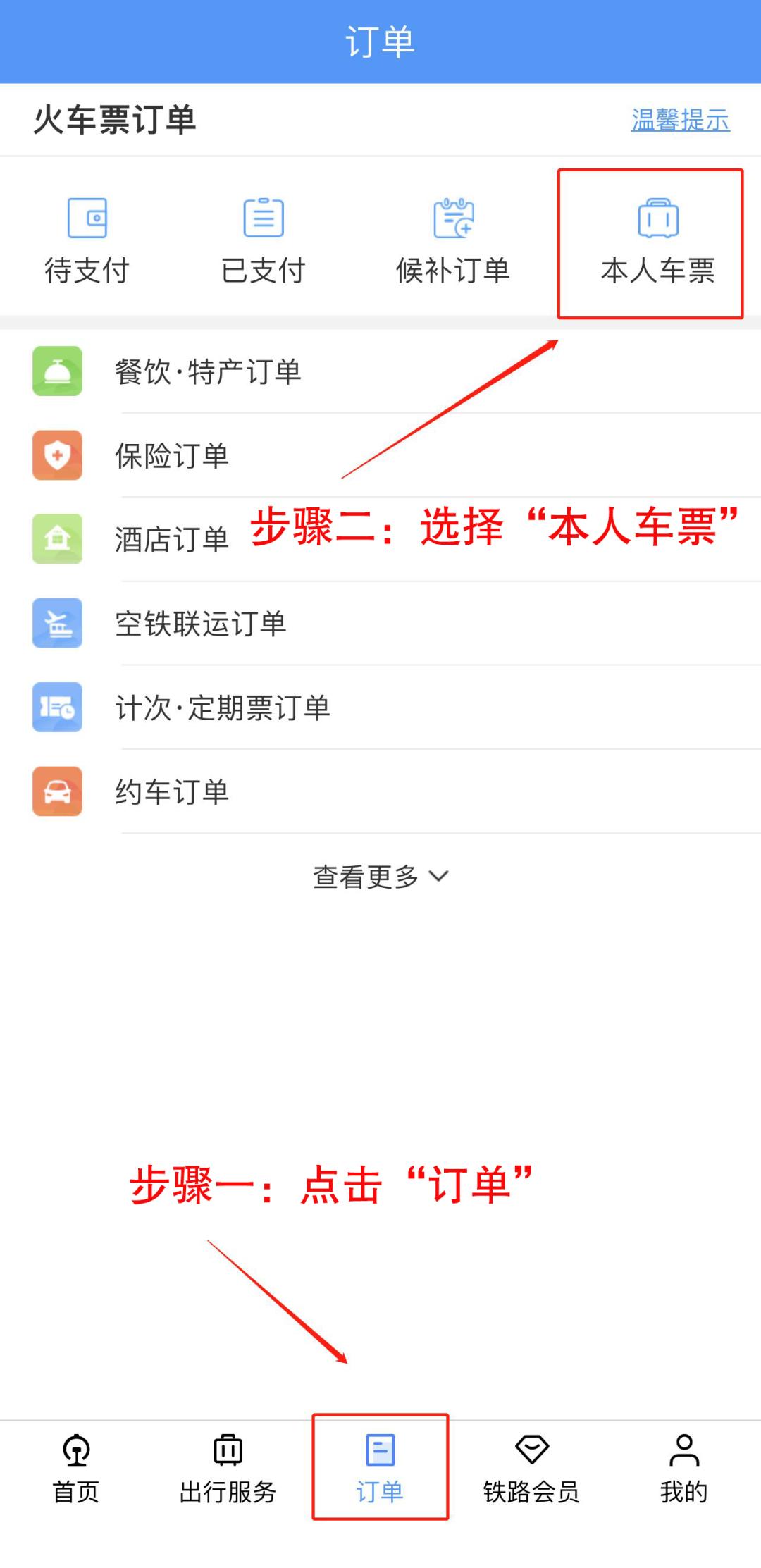Select the 待支付 wallet icon
The width and height of the screenshot is (761, 1568).
pyautogui.click(x=86, y=218)
